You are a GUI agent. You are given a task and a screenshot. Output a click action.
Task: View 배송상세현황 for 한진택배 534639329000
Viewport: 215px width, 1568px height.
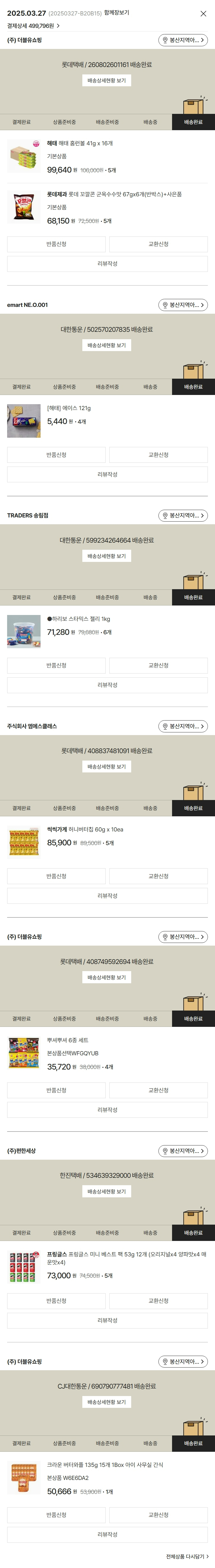[x=106, y=1191]
